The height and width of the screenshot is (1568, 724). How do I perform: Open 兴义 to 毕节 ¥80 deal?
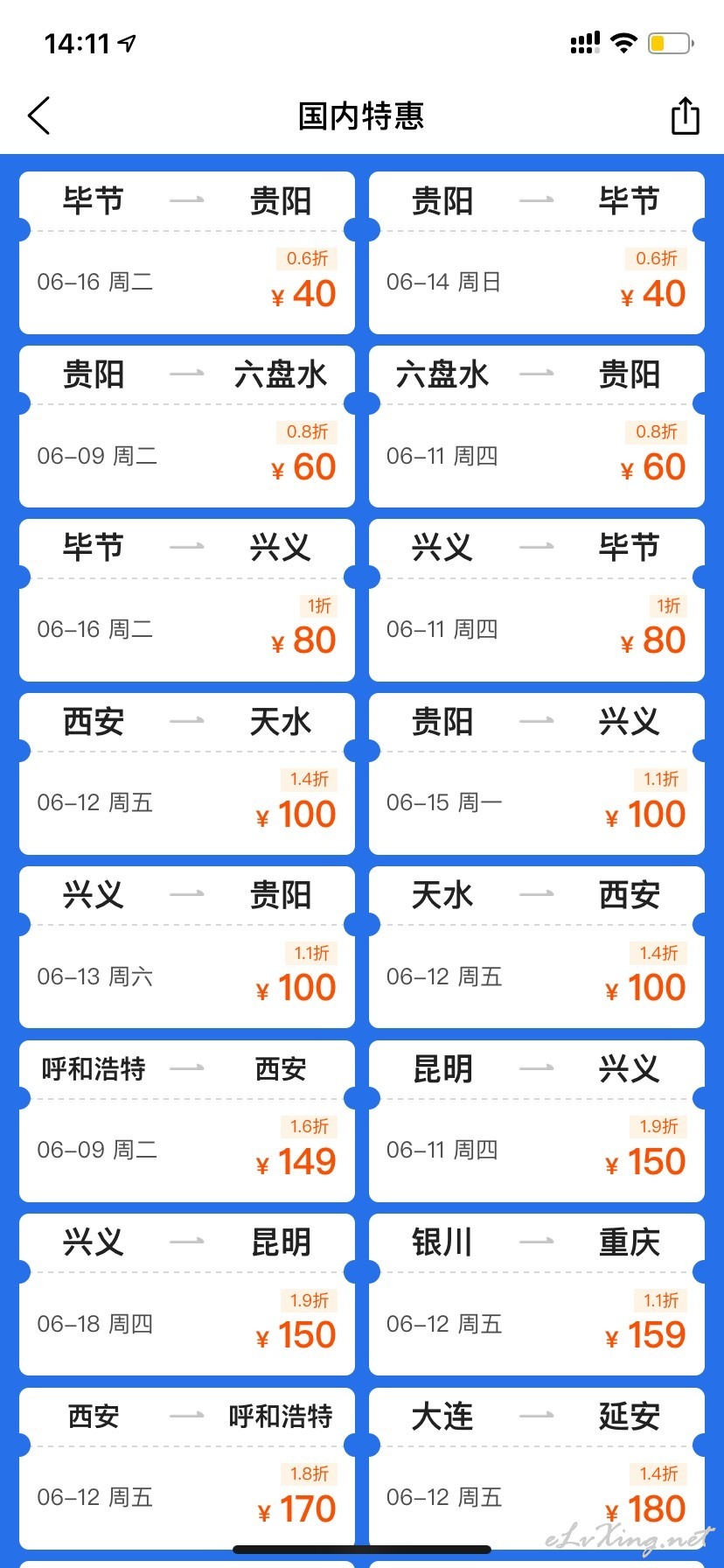tap(537, 600)
